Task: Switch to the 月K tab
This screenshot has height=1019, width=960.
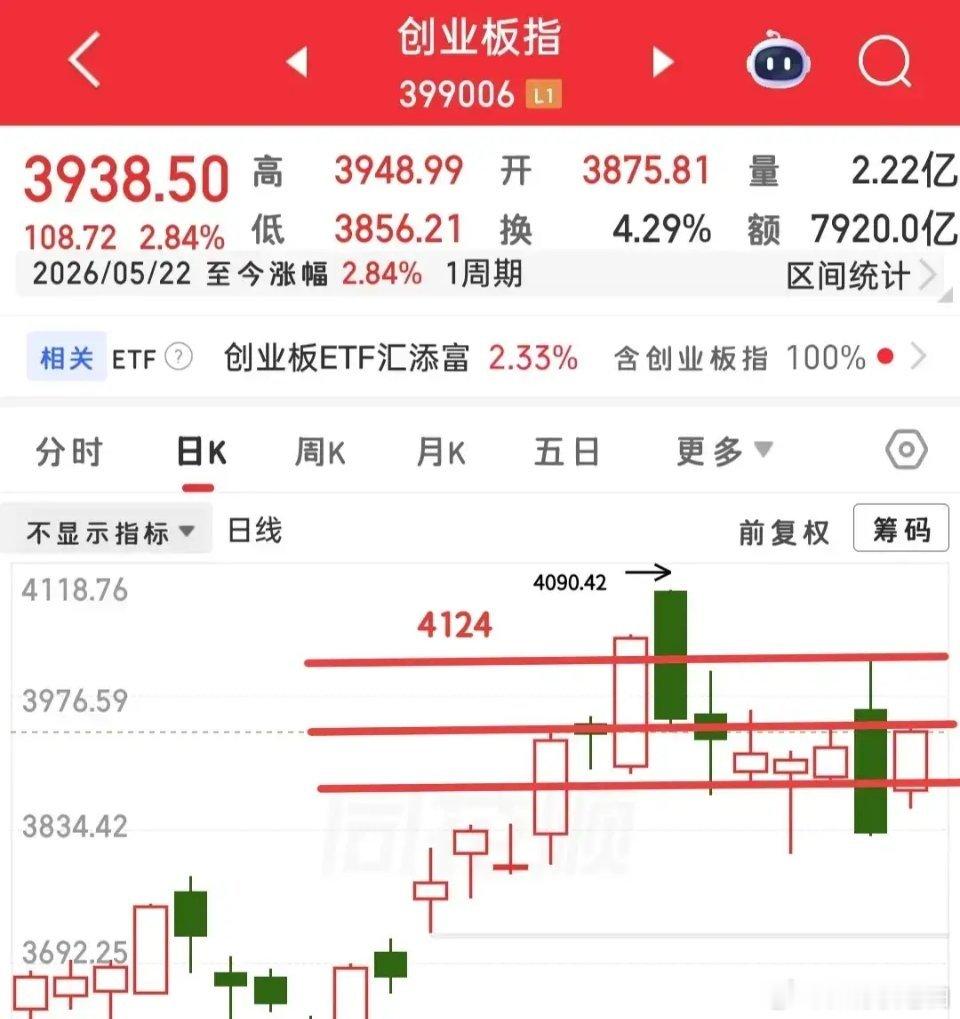Action: point(441,452)
